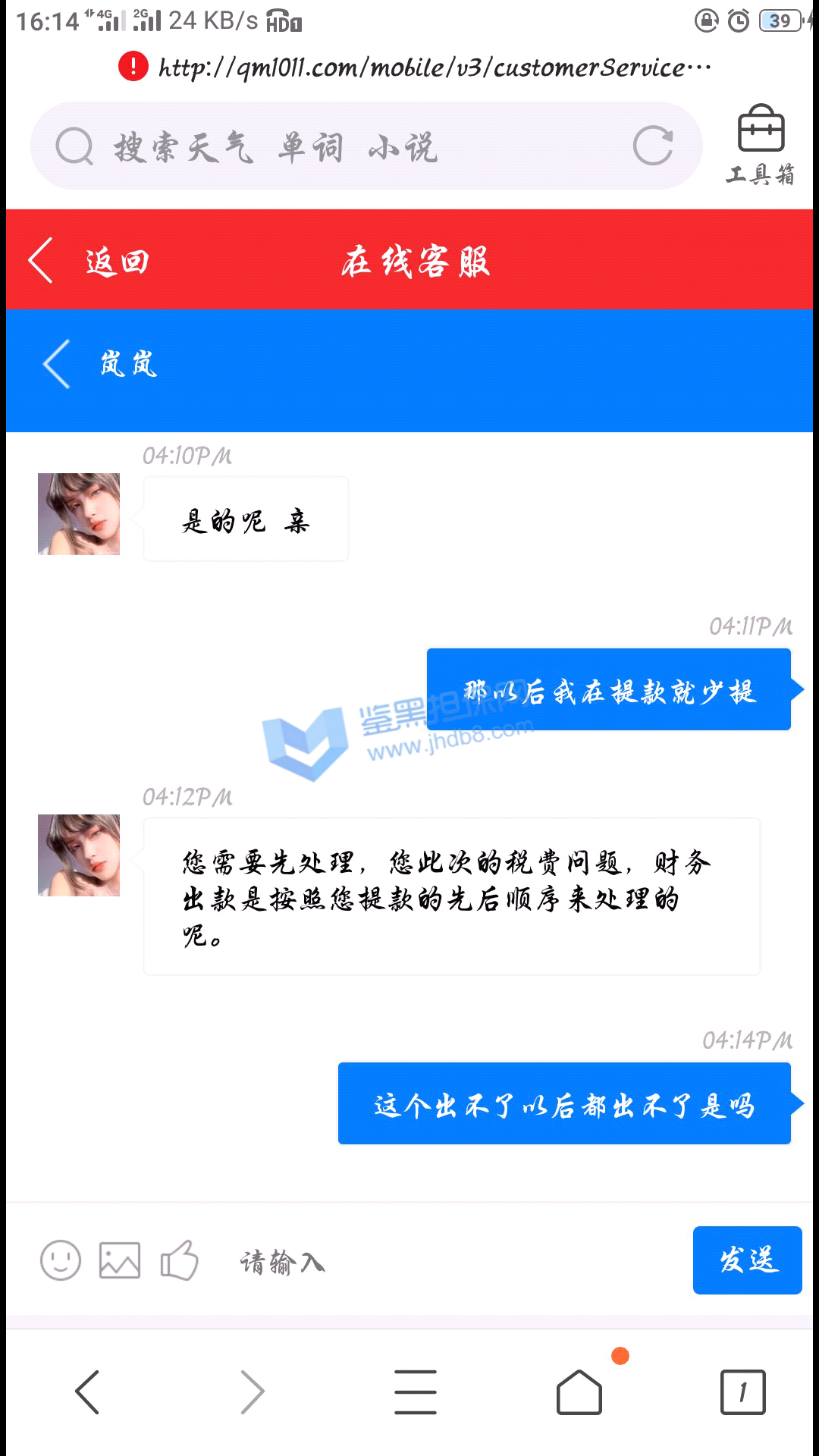This screenshot has width=819, height=1456.
Task: Tap the thumbs-up icon
Action: pyautogui.click(x=179, y=1260)
